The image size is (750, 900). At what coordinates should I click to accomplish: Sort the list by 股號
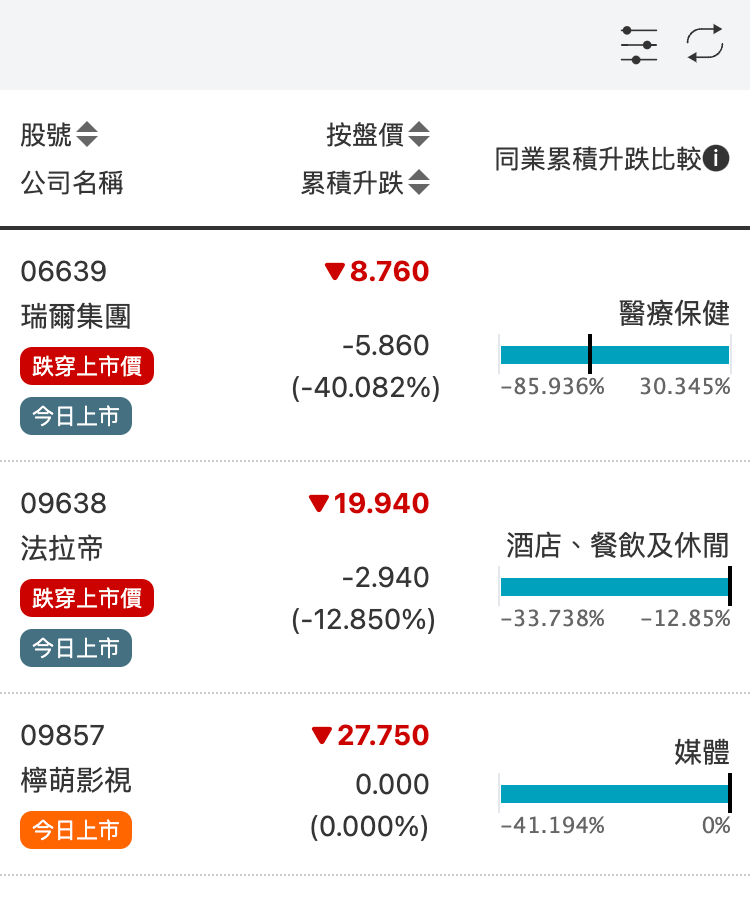(60, 134)
